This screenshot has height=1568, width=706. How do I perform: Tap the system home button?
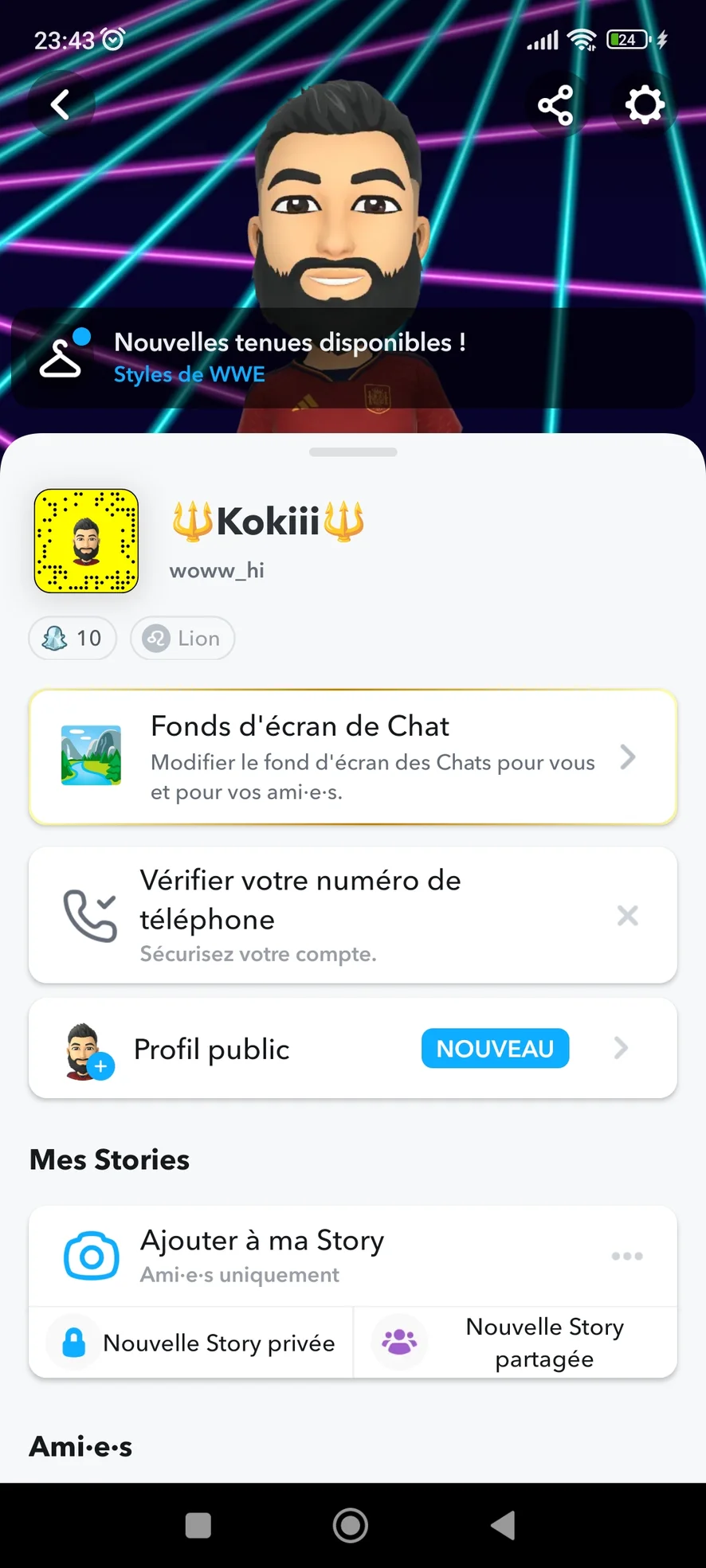point(351,1526)
